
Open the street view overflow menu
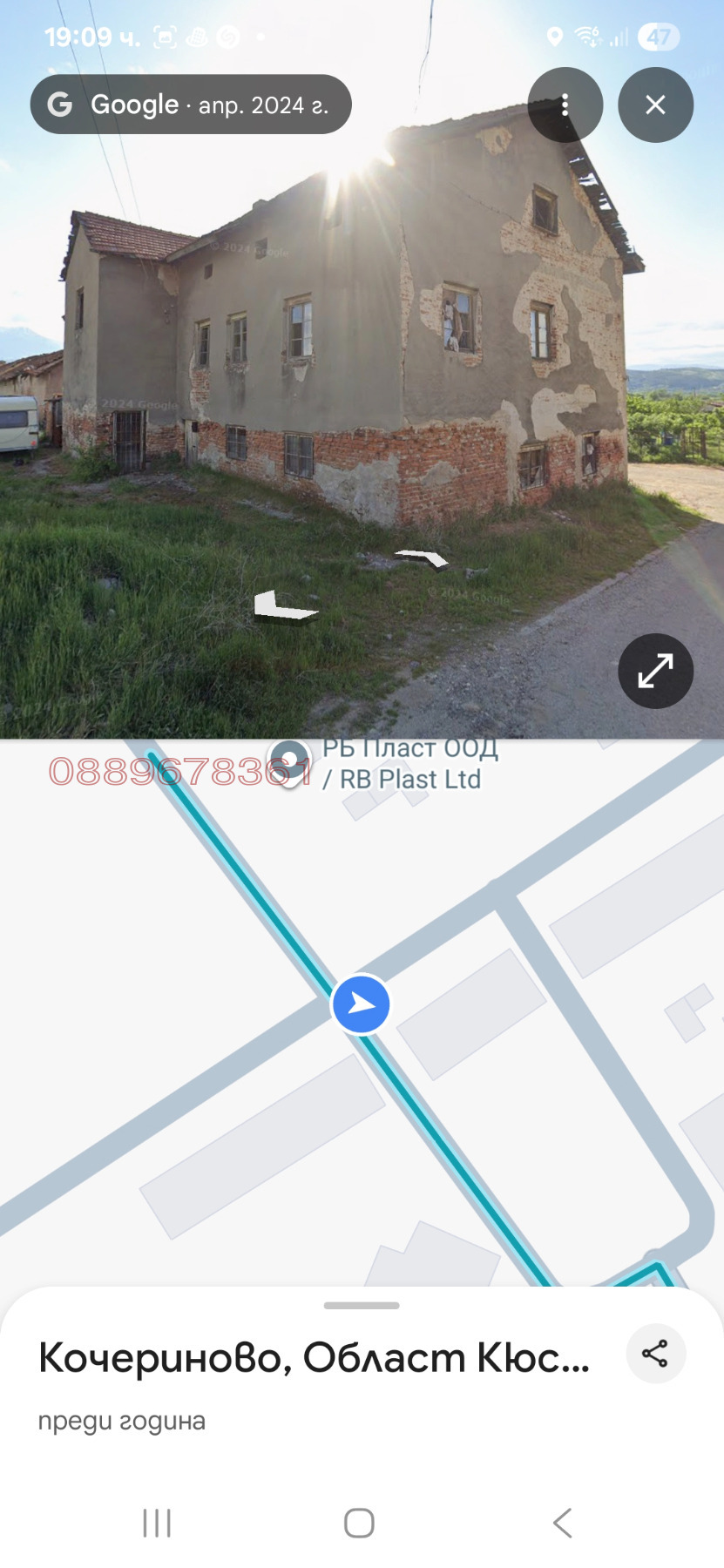(565, 105)
